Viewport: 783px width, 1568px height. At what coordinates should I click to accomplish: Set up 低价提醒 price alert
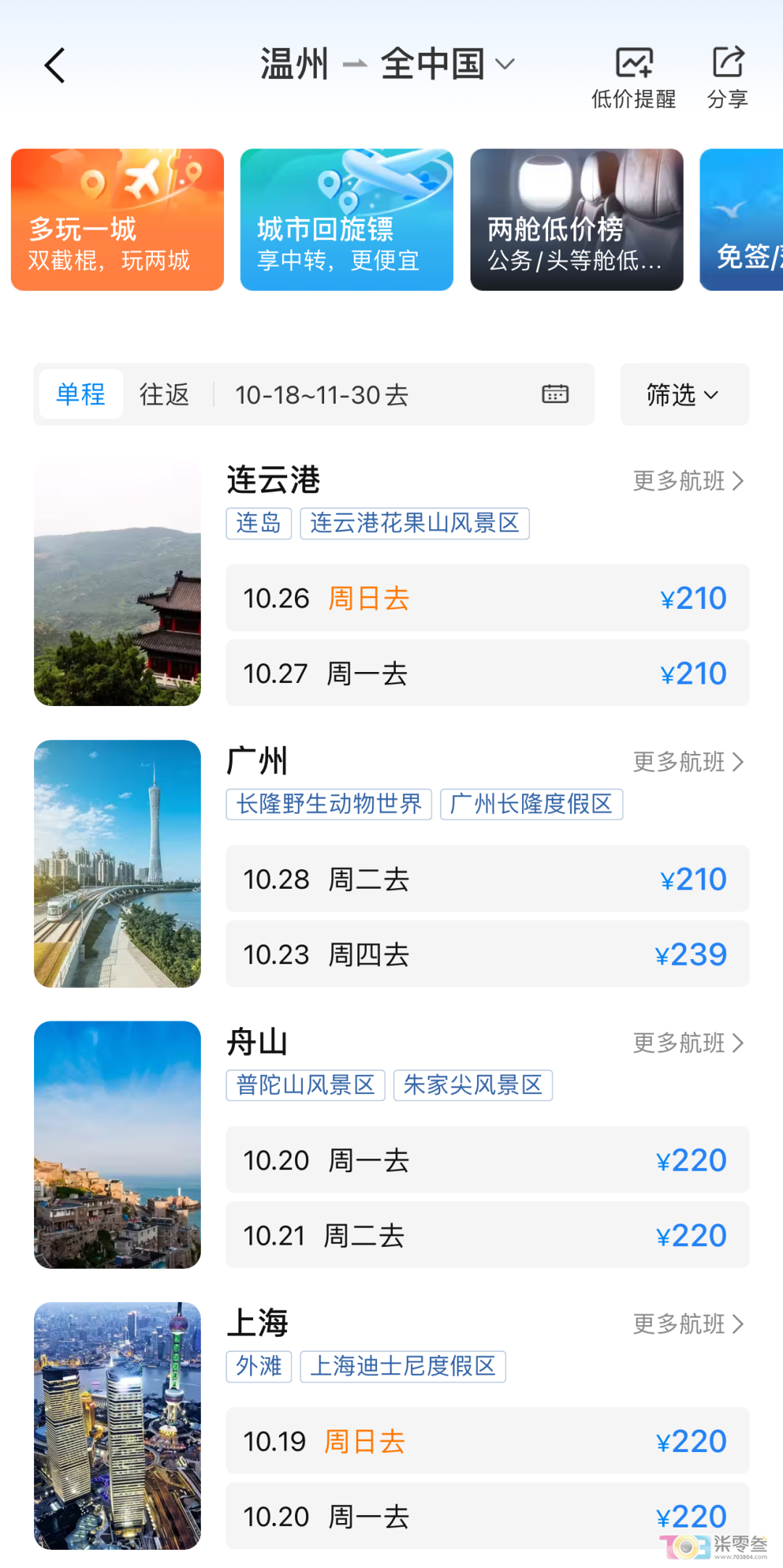pos(634,77)
